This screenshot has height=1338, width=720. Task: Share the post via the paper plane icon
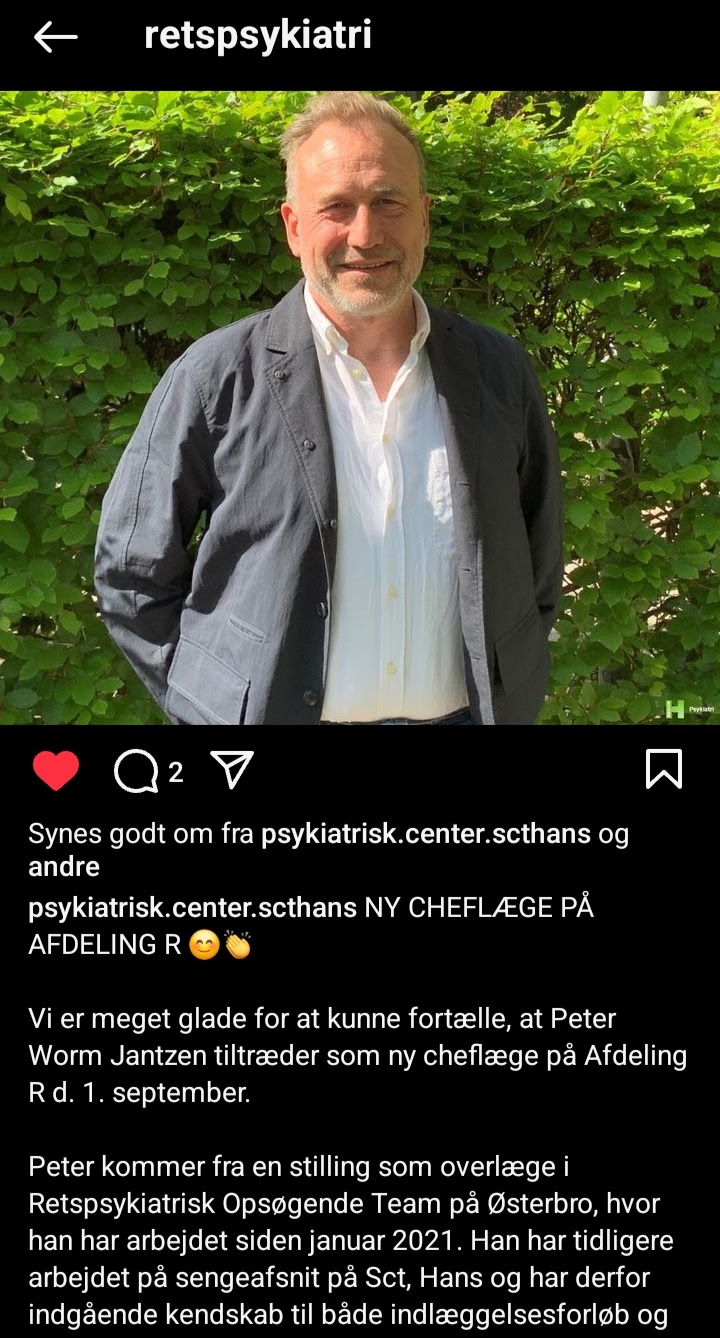232,770
